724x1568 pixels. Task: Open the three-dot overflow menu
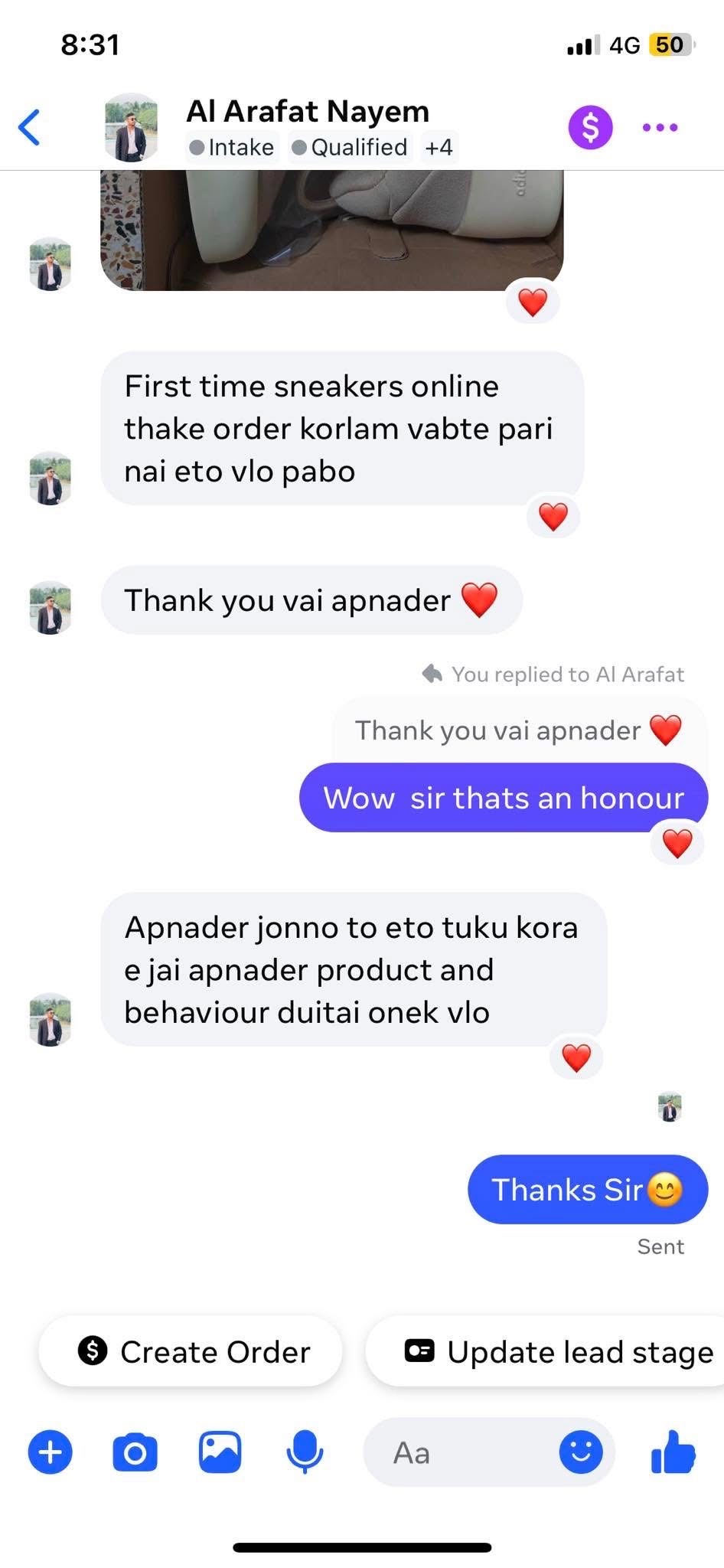pos(660,127)
